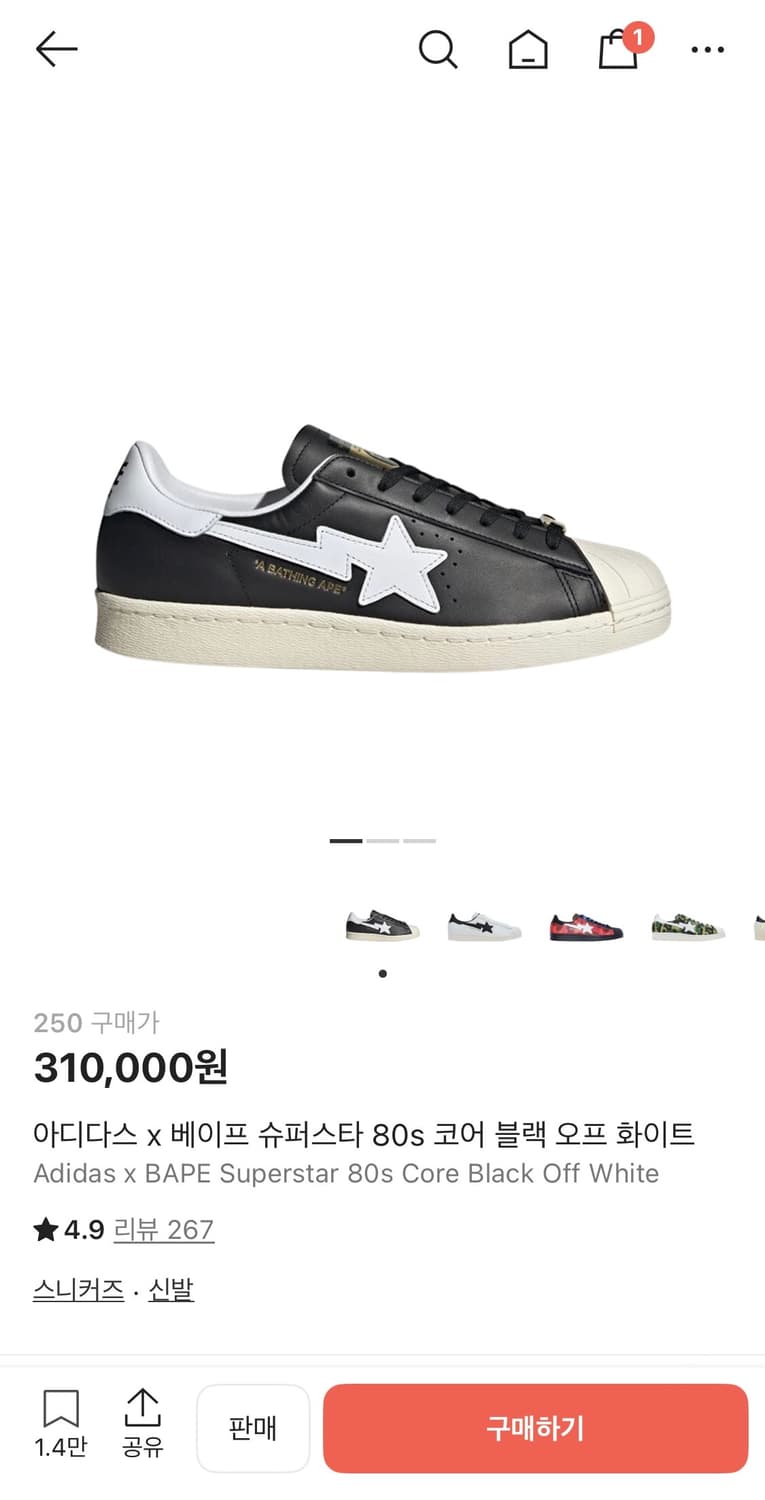The height and width of the screenshot is (1500, 765).
Task: Tap the star icon next to the rating
Action: 44,1229
